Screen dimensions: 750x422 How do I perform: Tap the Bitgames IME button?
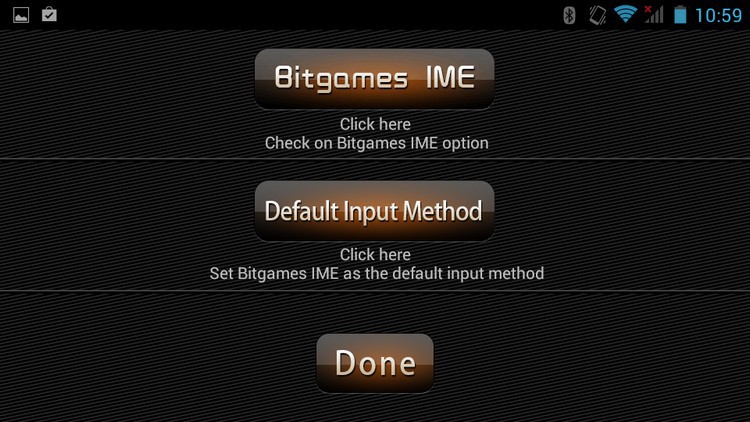[374, 79]
